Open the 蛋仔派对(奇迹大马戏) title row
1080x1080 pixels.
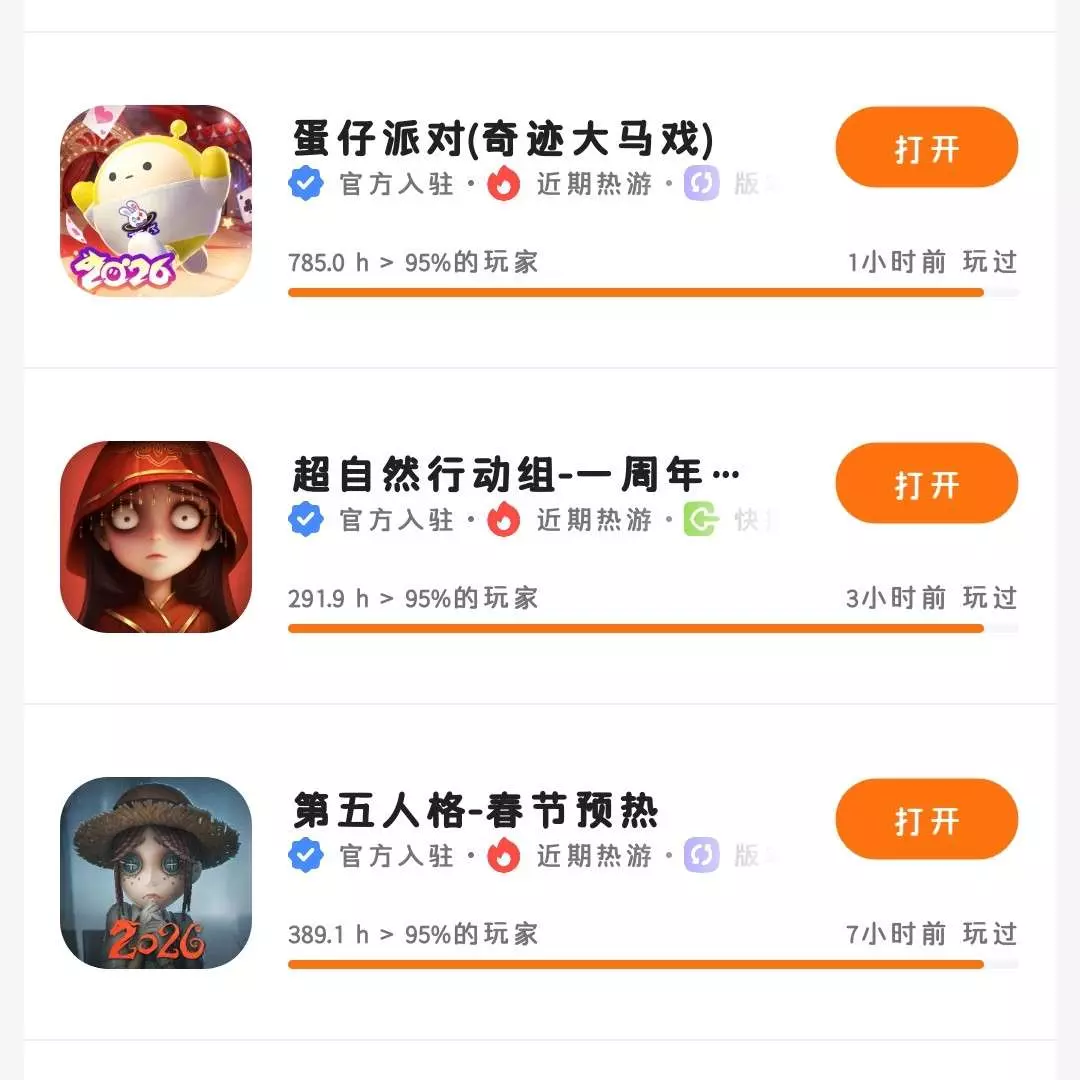click(x=504, y=139)
